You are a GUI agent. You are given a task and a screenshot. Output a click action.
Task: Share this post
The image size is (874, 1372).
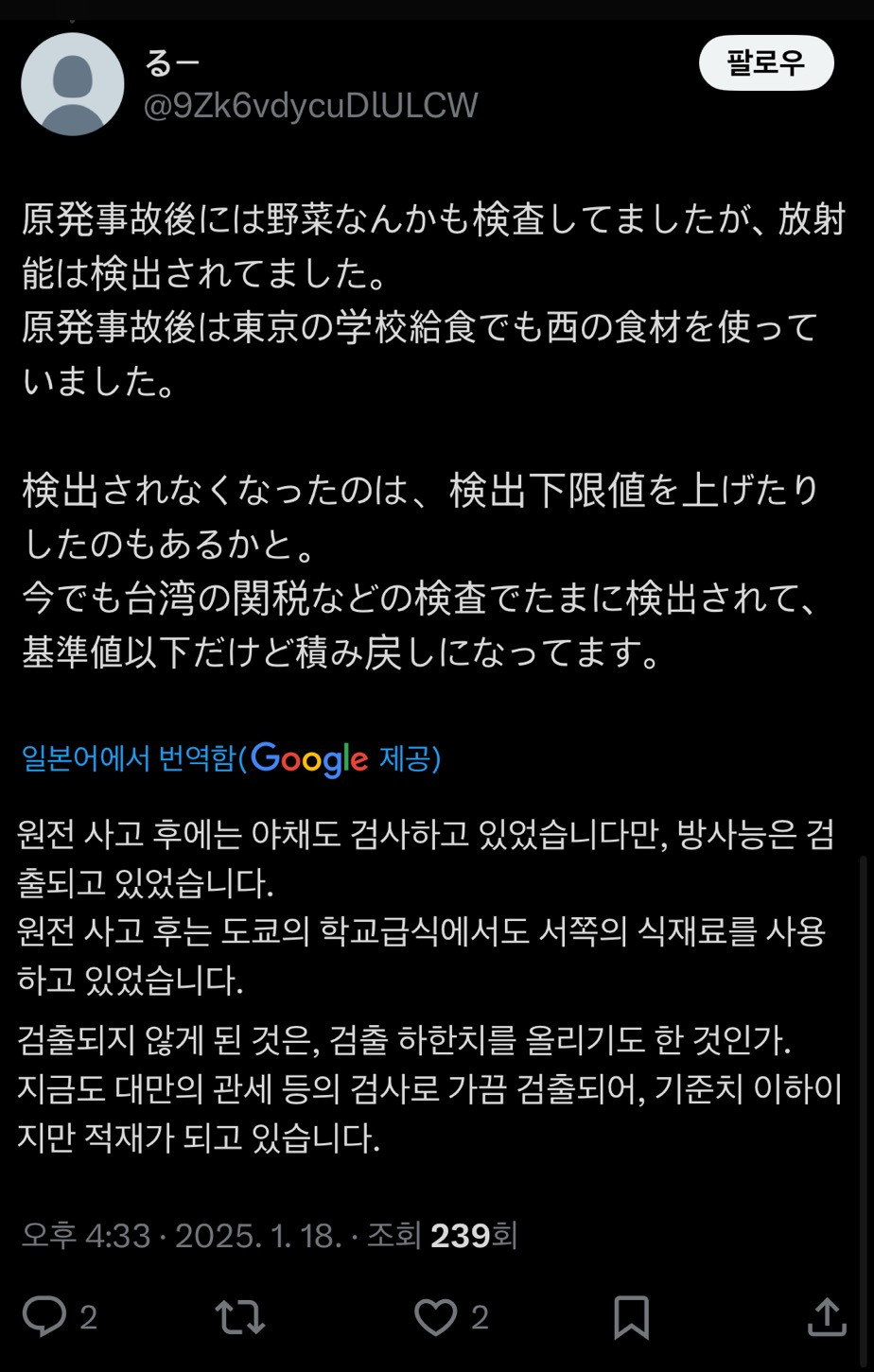(826, 1316)
